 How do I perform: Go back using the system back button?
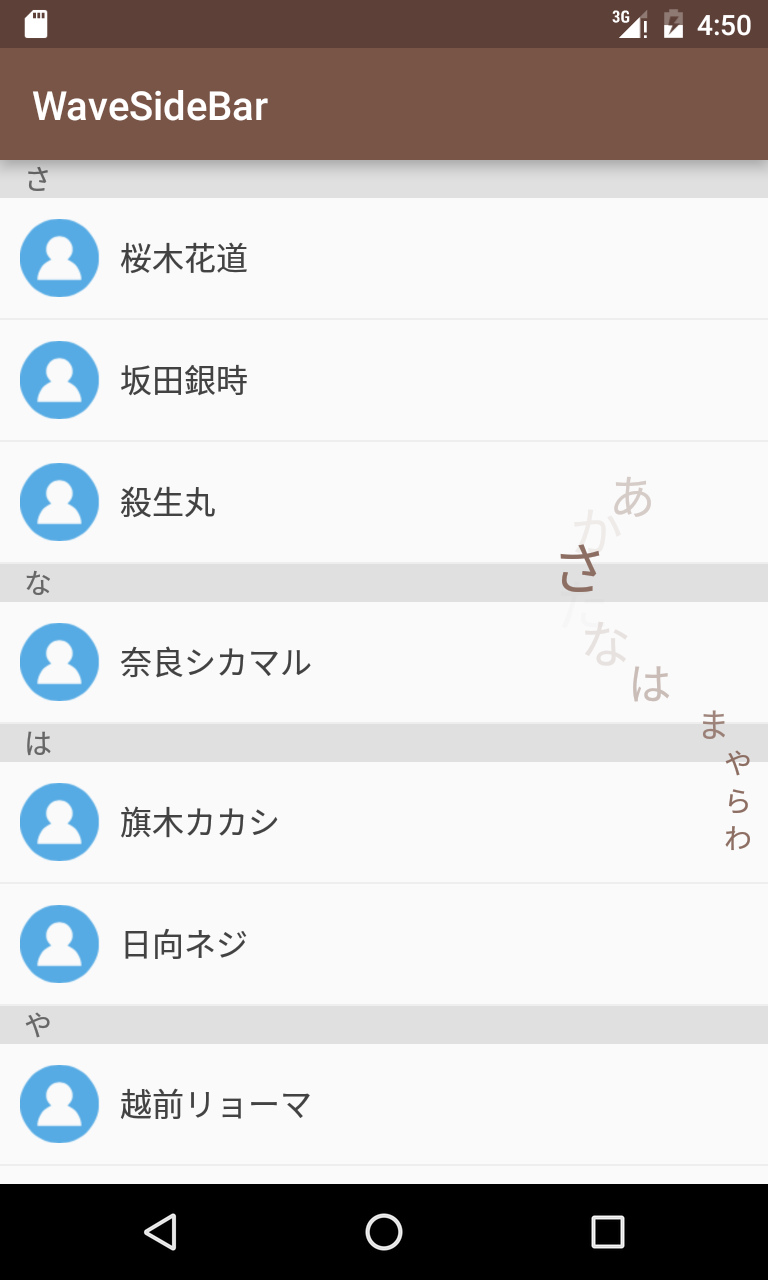click(160, 1232)
